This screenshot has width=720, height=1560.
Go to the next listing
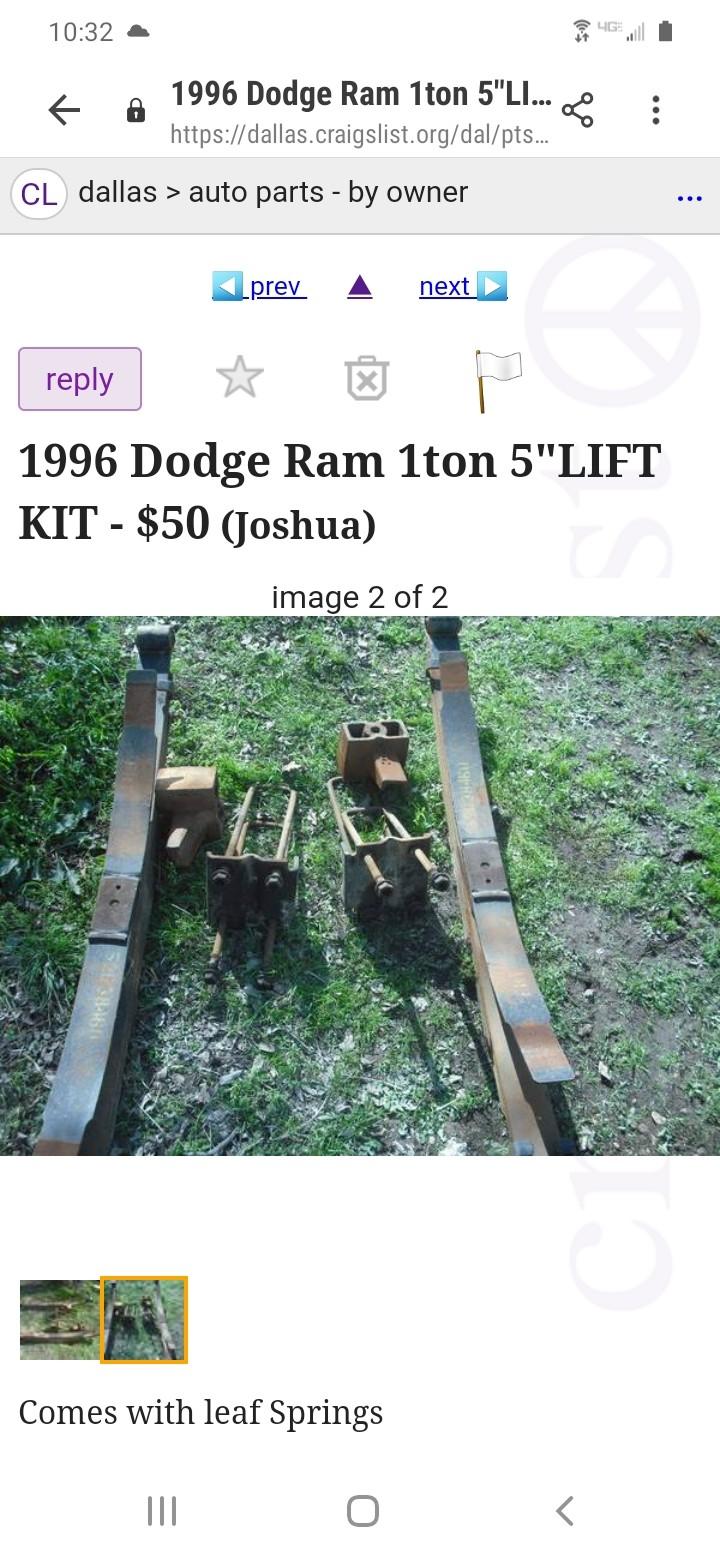[x=463, y=287]
